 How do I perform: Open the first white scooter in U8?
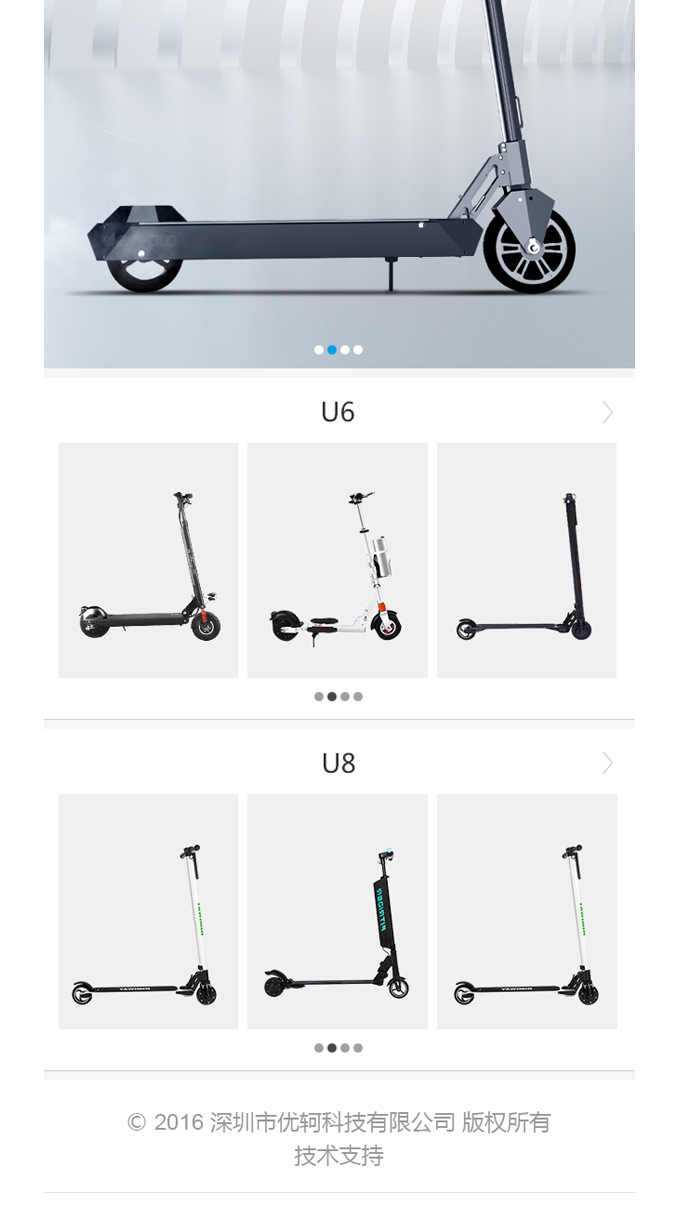pos(148,911)
